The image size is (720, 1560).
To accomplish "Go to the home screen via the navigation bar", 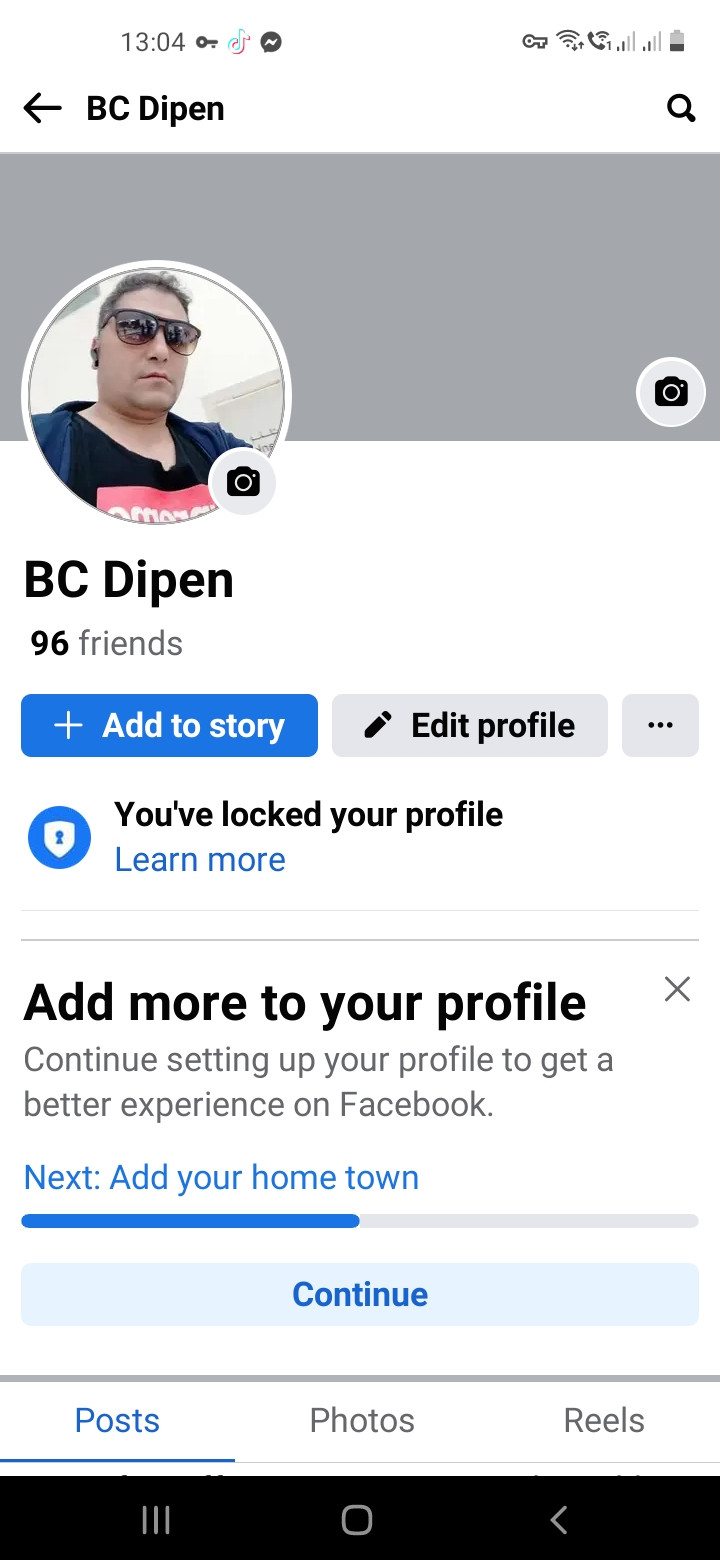I will 357,1520.
